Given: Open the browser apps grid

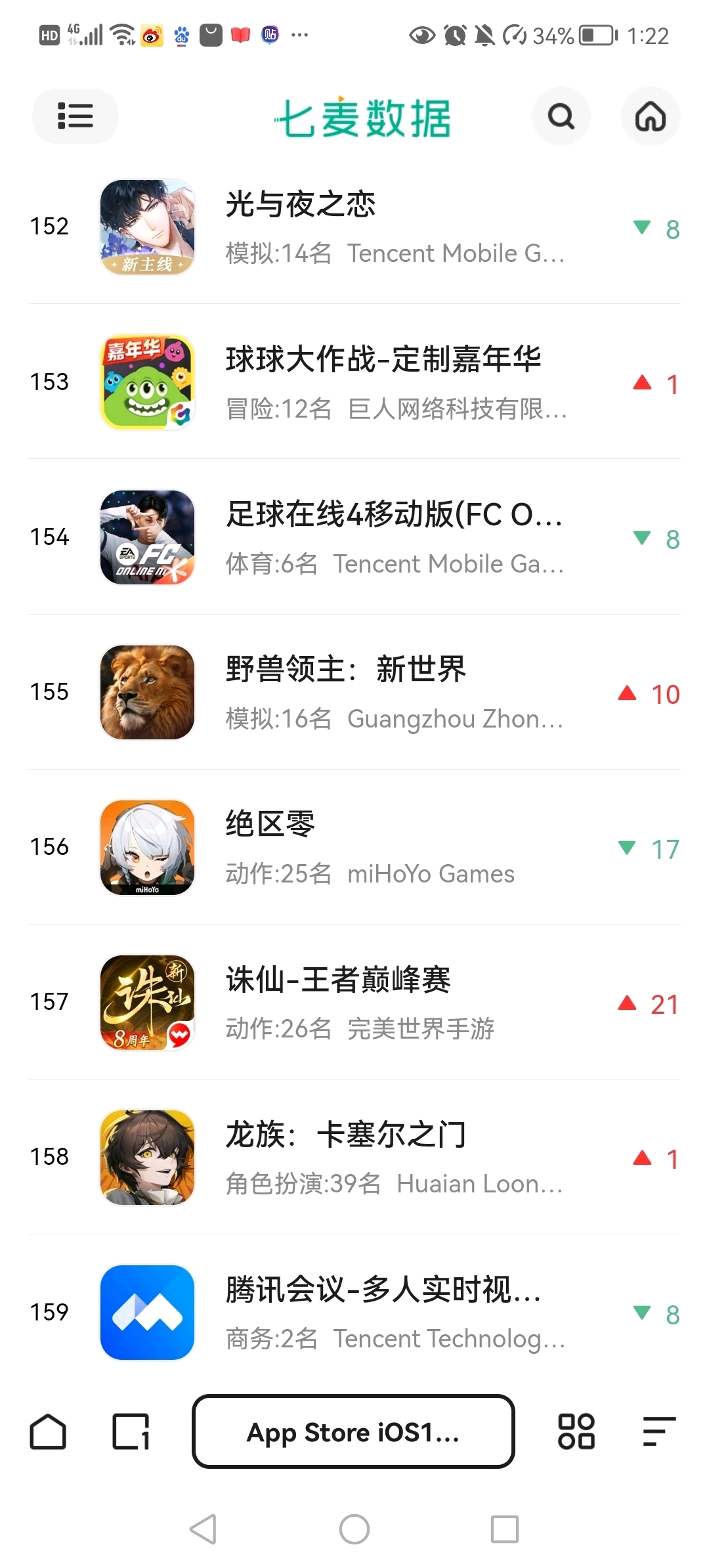Looking at the screenshot, I should tap(576, 1431).
